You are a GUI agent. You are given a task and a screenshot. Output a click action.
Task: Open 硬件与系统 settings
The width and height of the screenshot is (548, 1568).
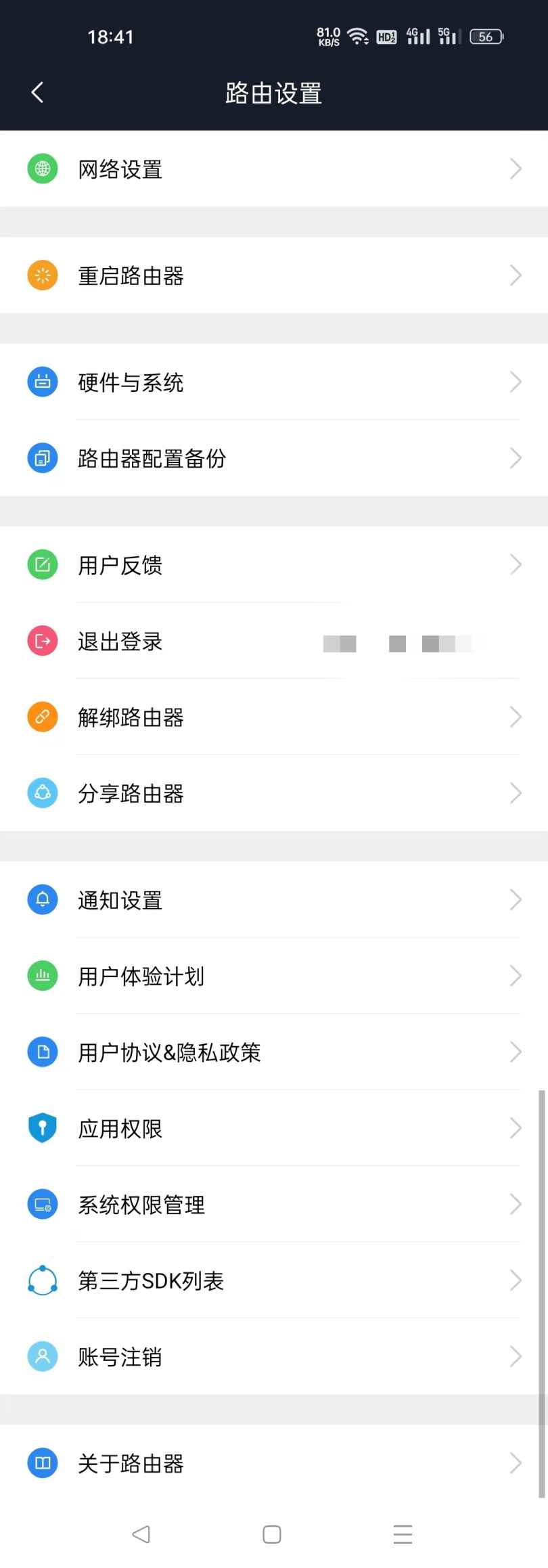tap(131, 383)
